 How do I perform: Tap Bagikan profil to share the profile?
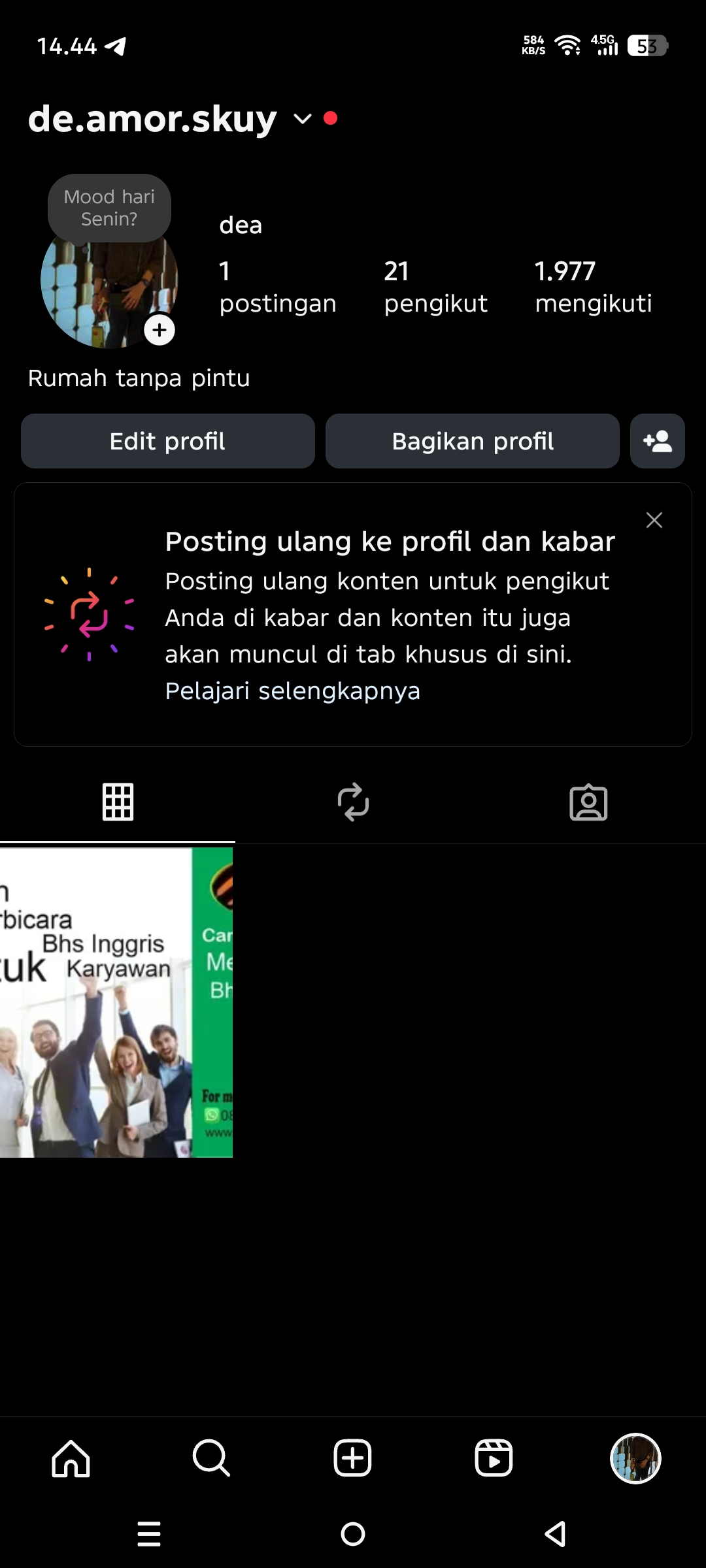tap(473, 441)
